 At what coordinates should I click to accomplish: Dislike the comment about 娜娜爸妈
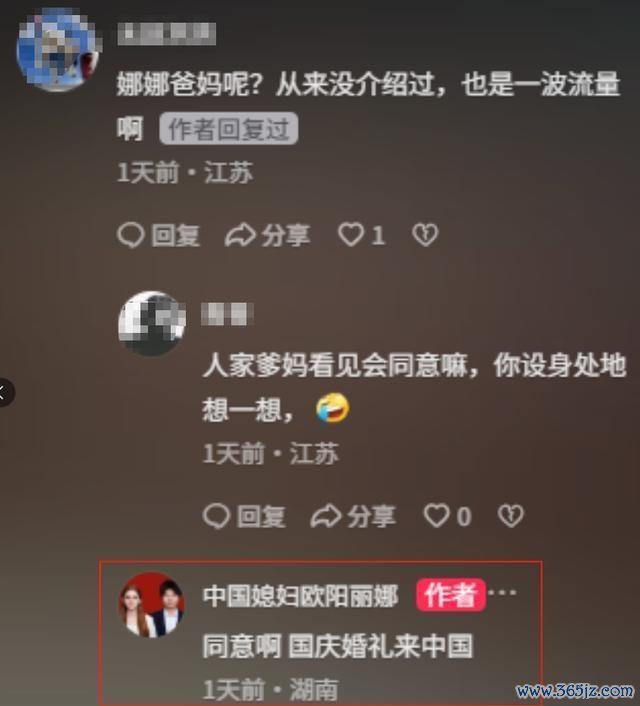[426, 235]
